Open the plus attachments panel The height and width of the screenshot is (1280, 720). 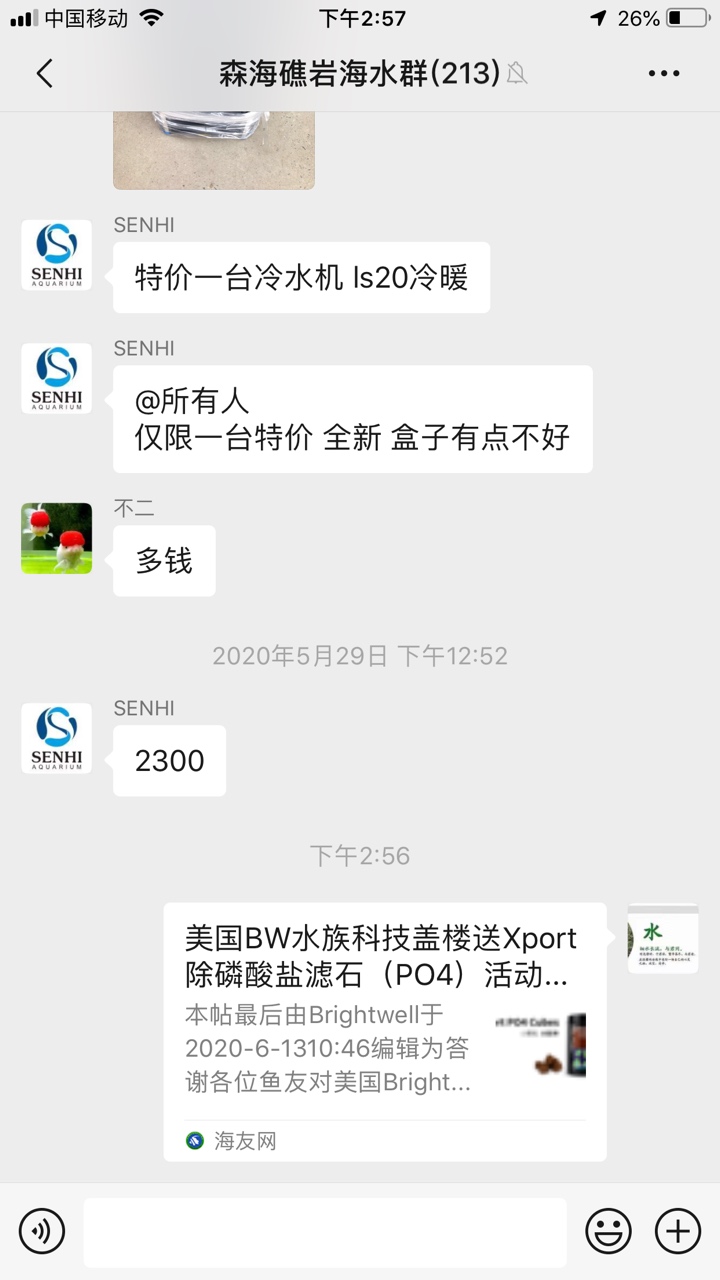[x=678, y=1231]
